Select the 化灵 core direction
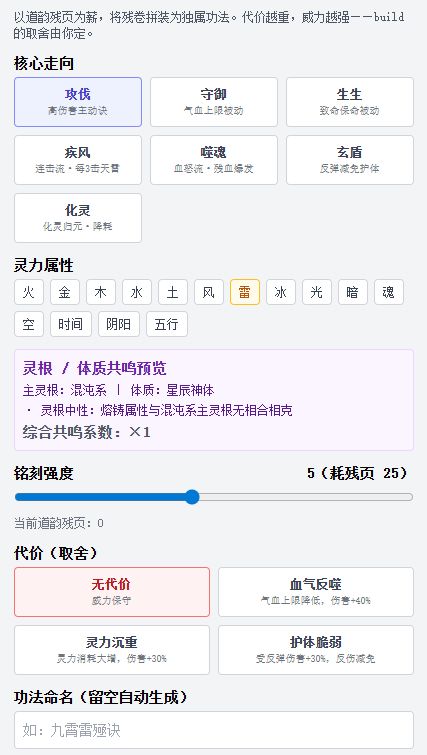 click(78, 218)
